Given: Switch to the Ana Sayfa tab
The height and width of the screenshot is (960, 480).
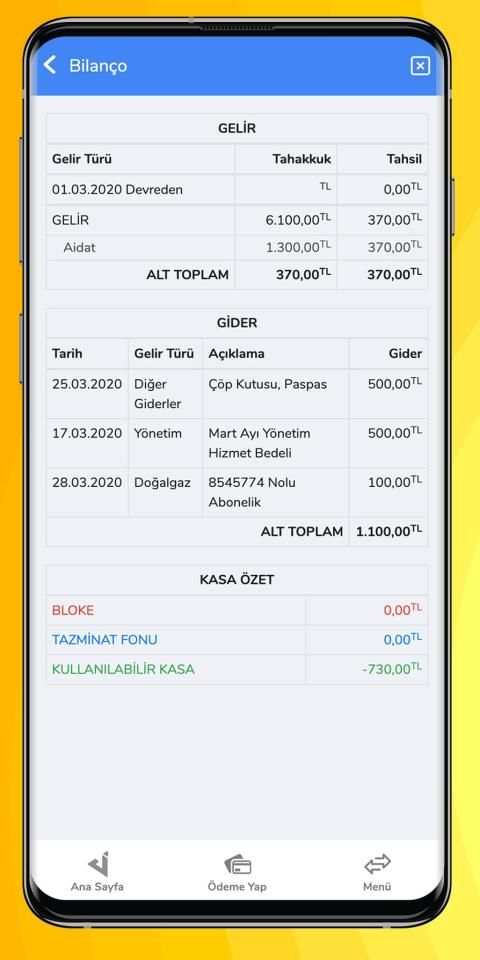Looking at the screenshot, I should (97, 872).
